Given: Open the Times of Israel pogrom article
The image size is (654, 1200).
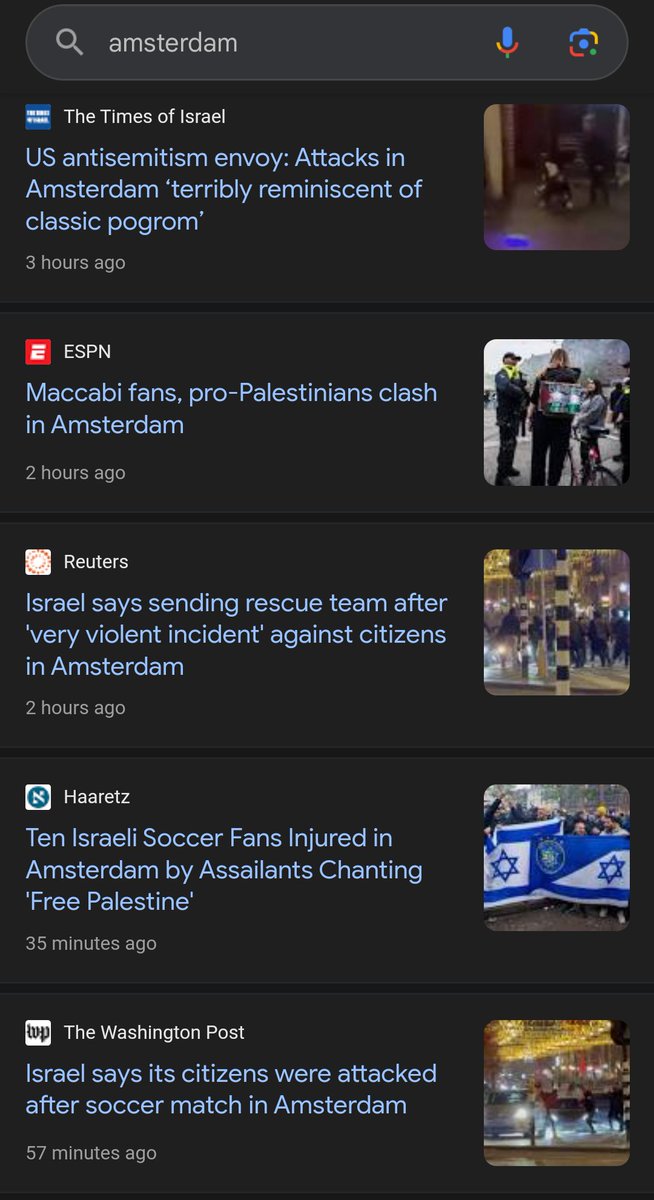Looking at the screenshot, I should click(224, 189).
